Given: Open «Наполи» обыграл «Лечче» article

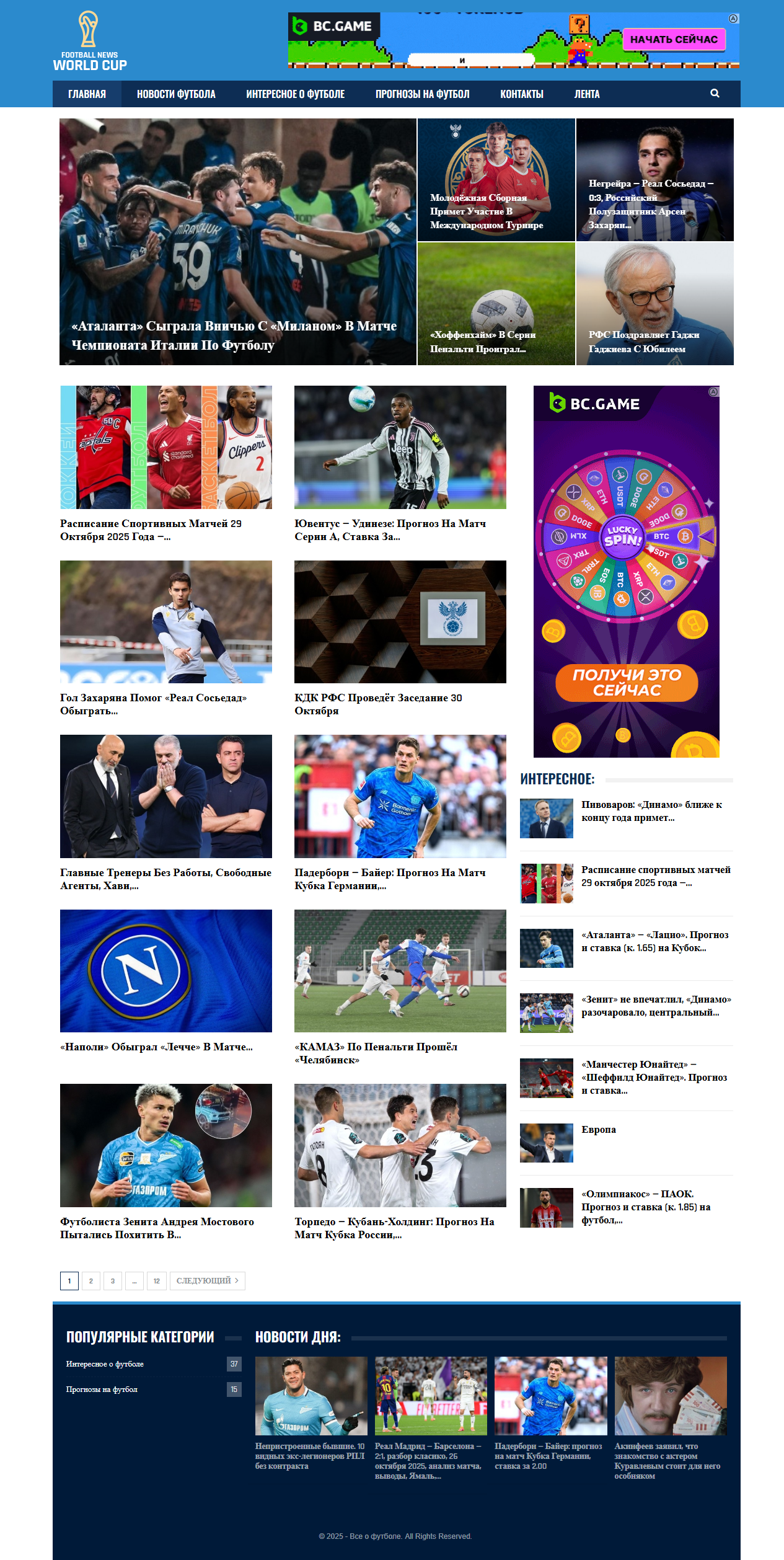Looking at the screenshot, I should pyautogui.click(x=156, y=1047).
